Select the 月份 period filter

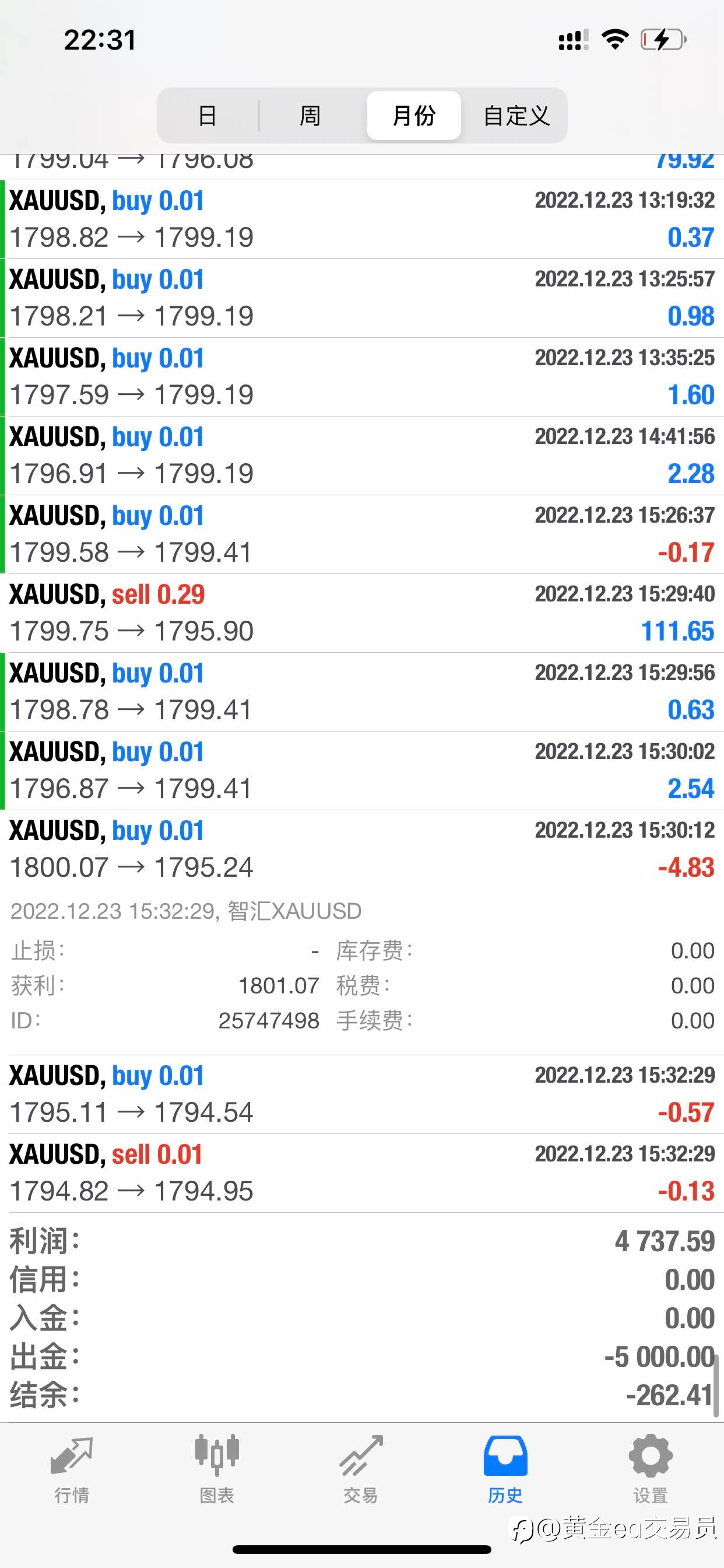point(414,116)
